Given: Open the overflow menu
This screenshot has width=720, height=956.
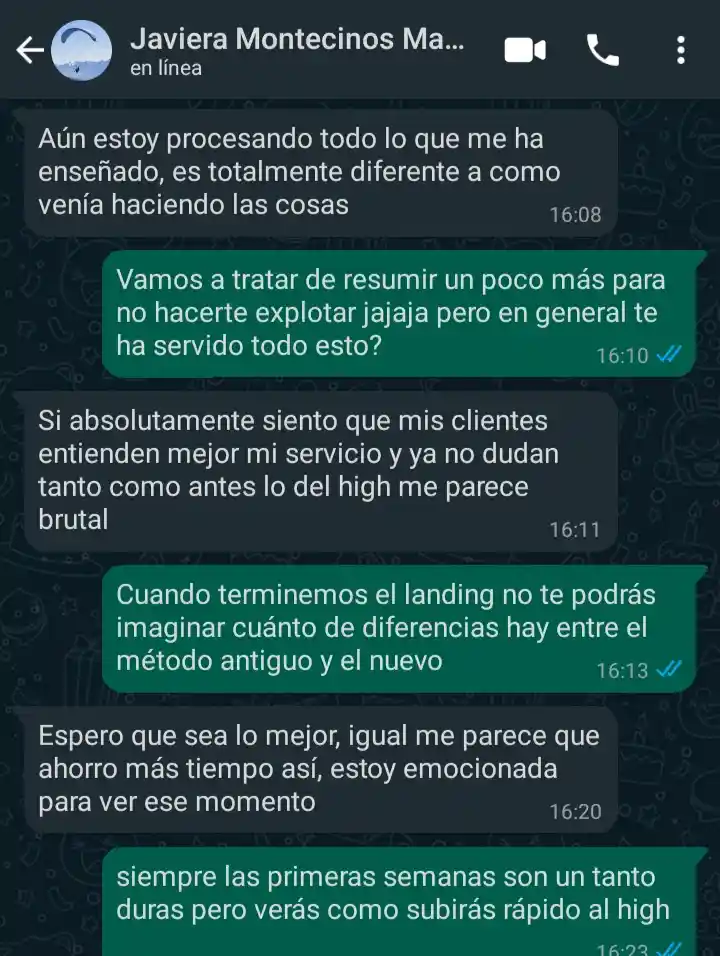Looking at the screenshot, I should (x=681, y=50).
